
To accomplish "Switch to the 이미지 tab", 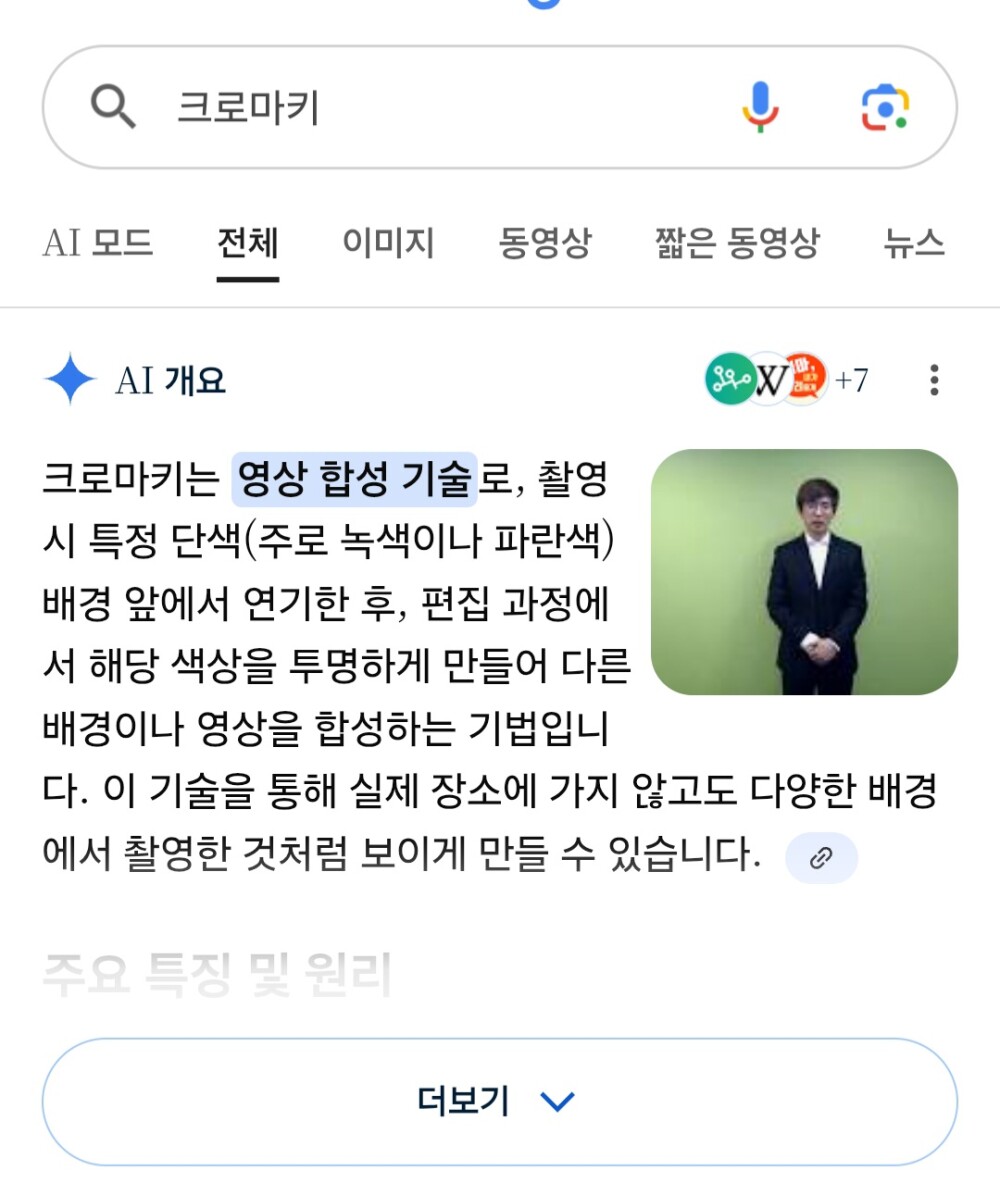I will pos(388,243).
